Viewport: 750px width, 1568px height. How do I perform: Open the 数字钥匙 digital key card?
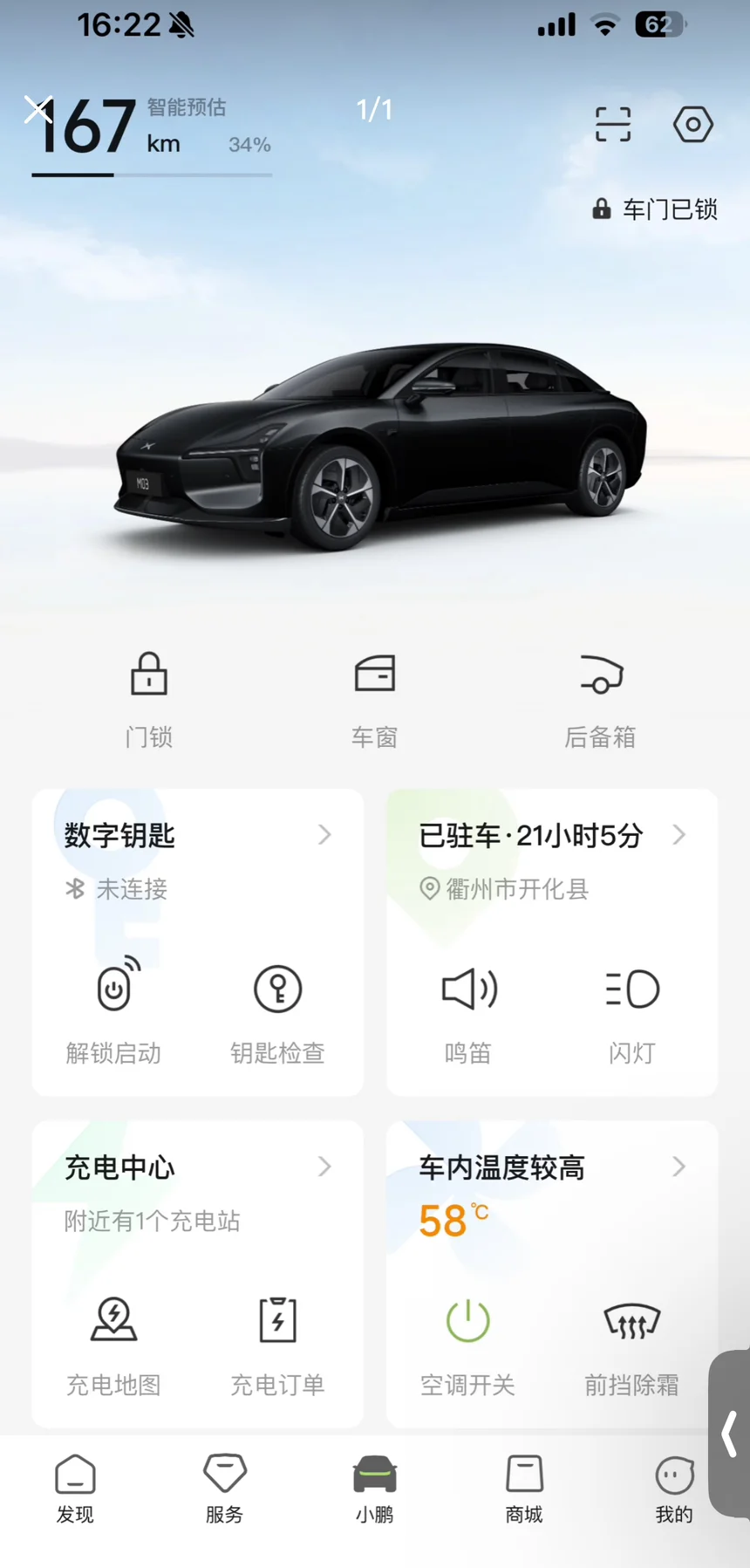(x=197, y=835)
